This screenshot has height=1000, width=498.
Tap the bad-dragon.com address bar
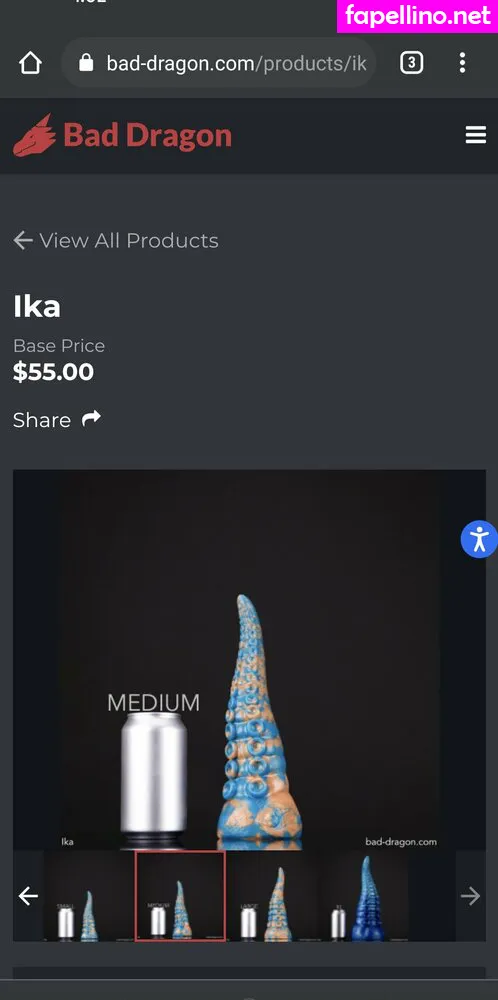point(219,63)
